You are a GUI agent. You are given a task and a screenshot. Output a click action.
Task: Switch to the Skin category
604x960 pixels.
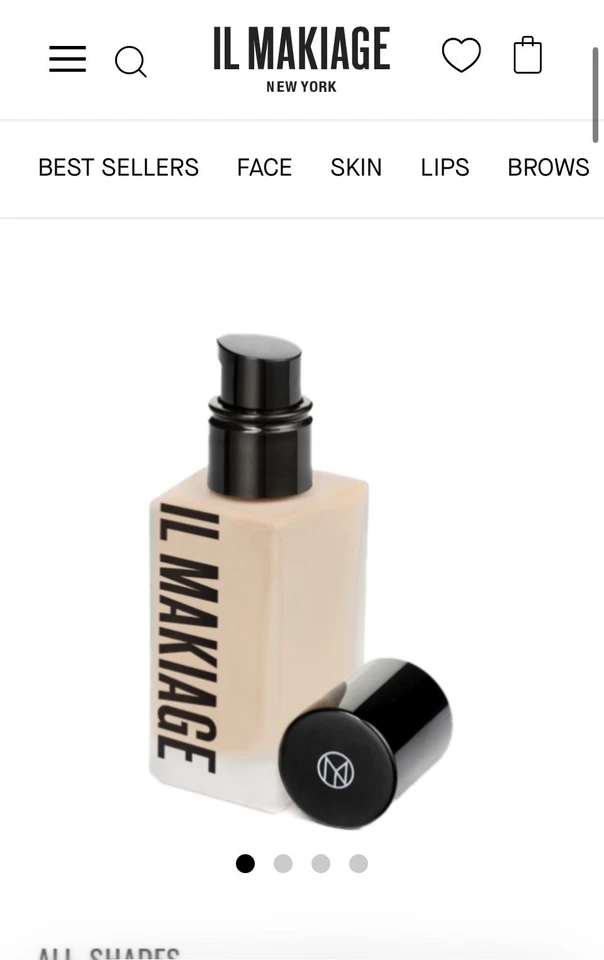click(356, 168)
